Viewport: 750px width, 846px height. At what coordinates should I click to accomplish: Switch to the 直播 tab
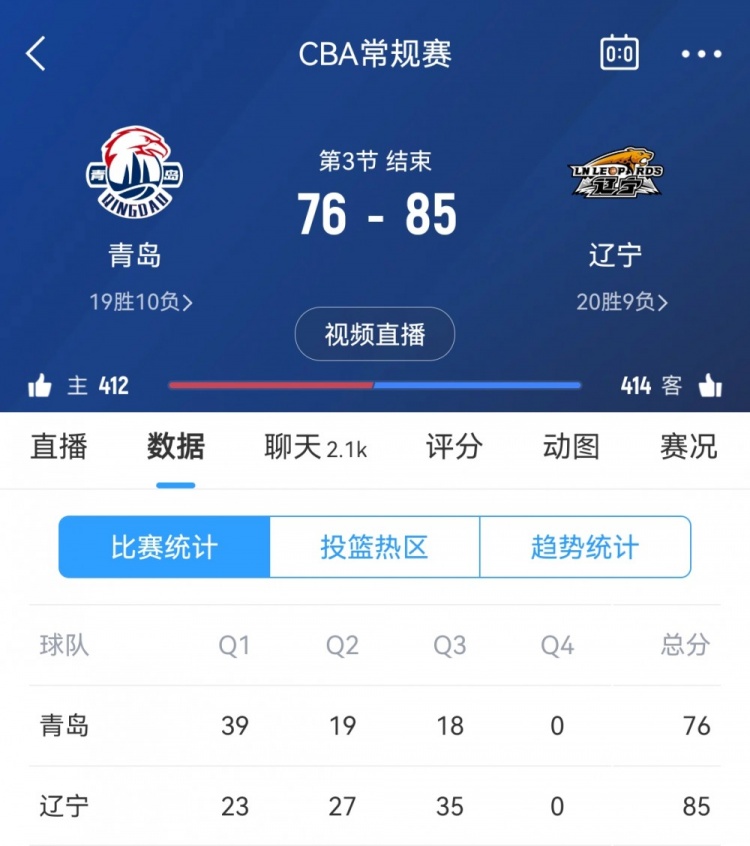pyautogui.click(x=59, y=447)
